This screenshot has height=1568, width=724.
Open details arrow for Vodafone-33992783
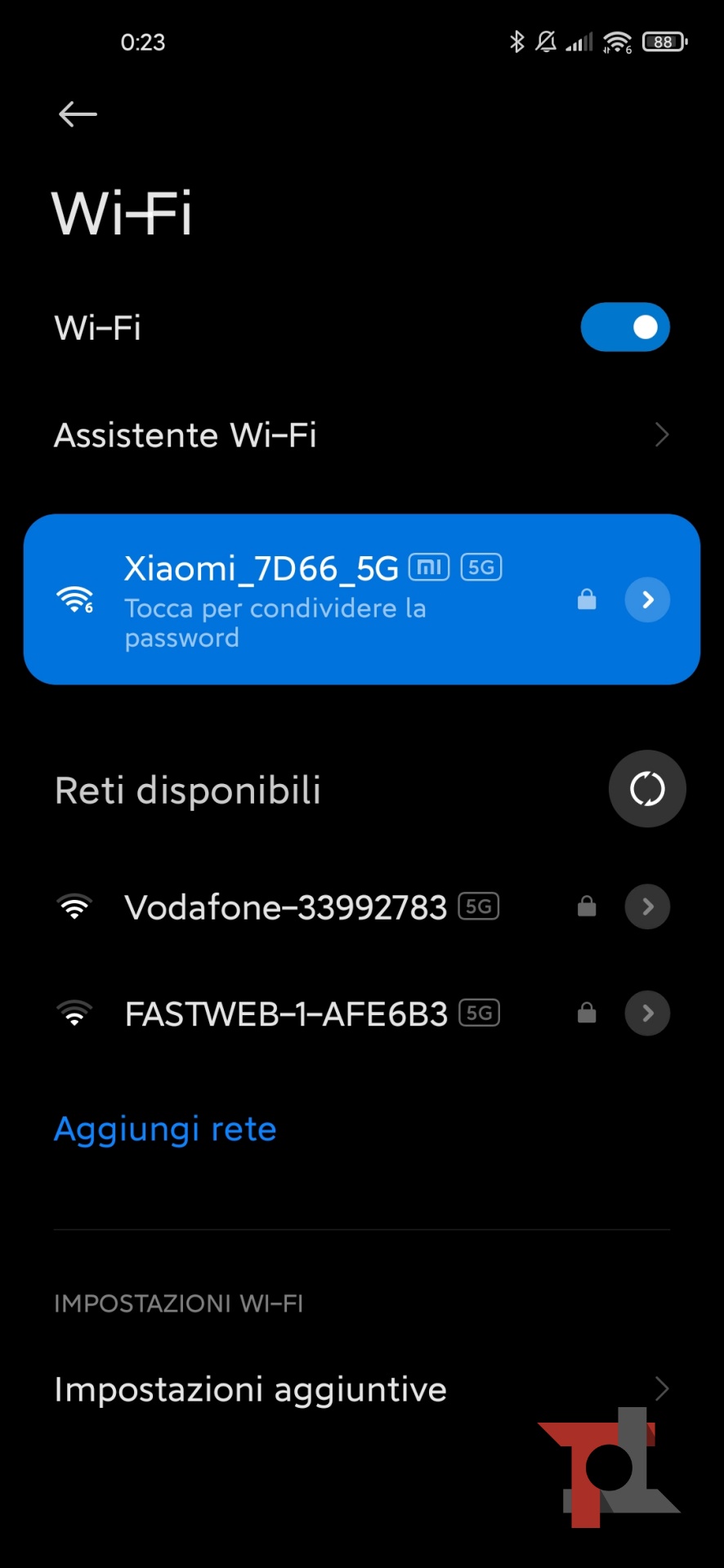(647, 907)
